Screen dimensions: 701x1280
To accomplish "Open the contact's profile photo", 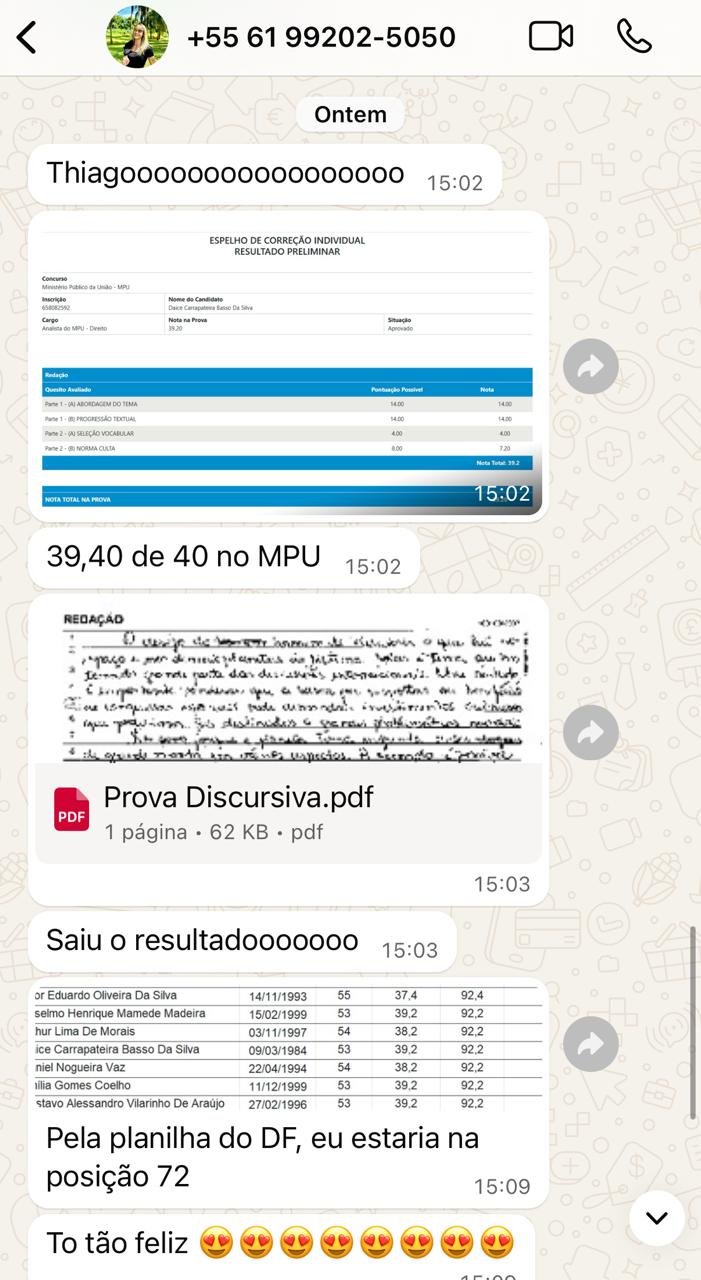I will pyautogui.click(x=137, y=37).
